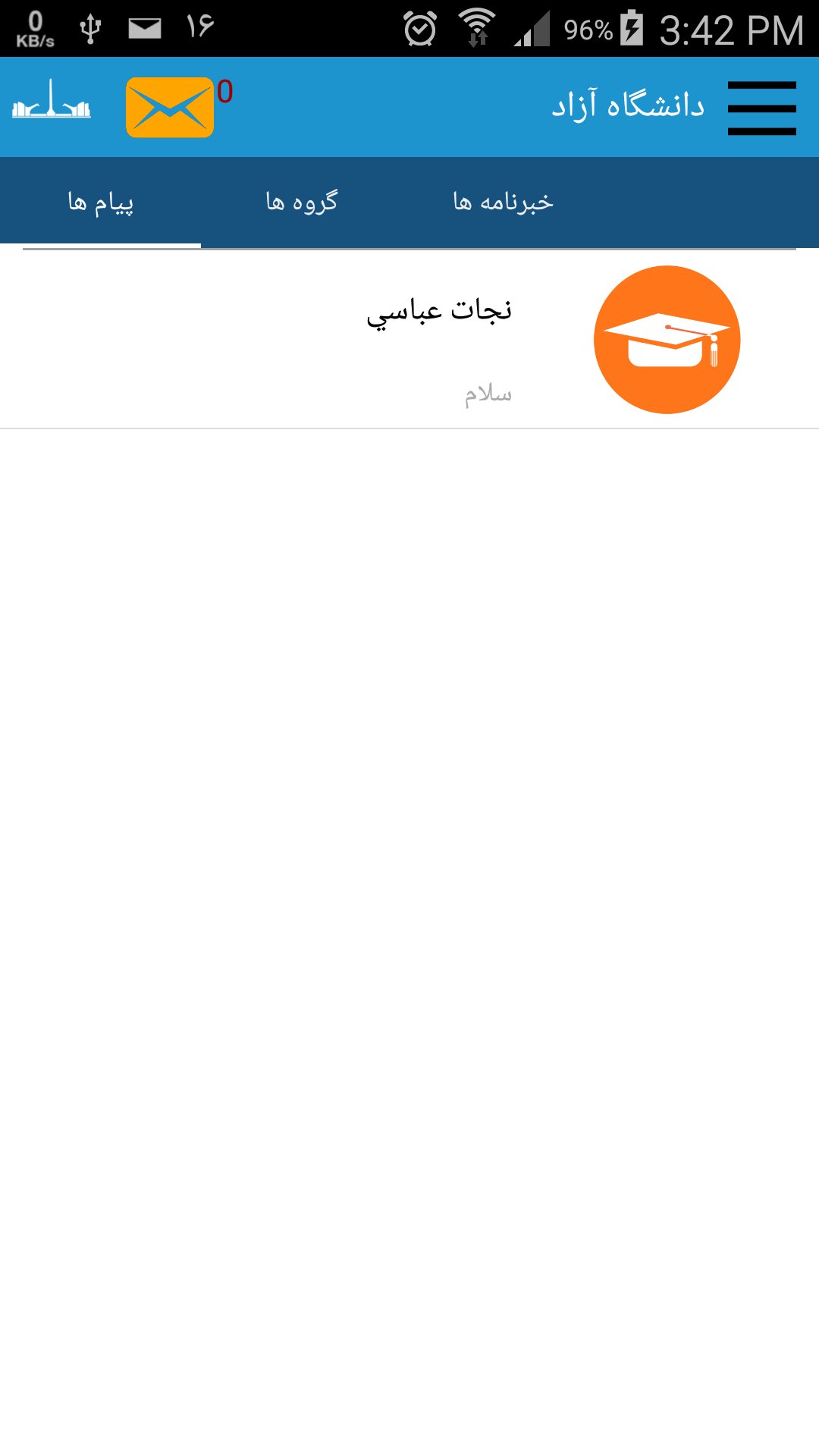This screenshot has height=1456, width=819.
Task: Click the 96% battery percentage text
Action: [588, 27]
